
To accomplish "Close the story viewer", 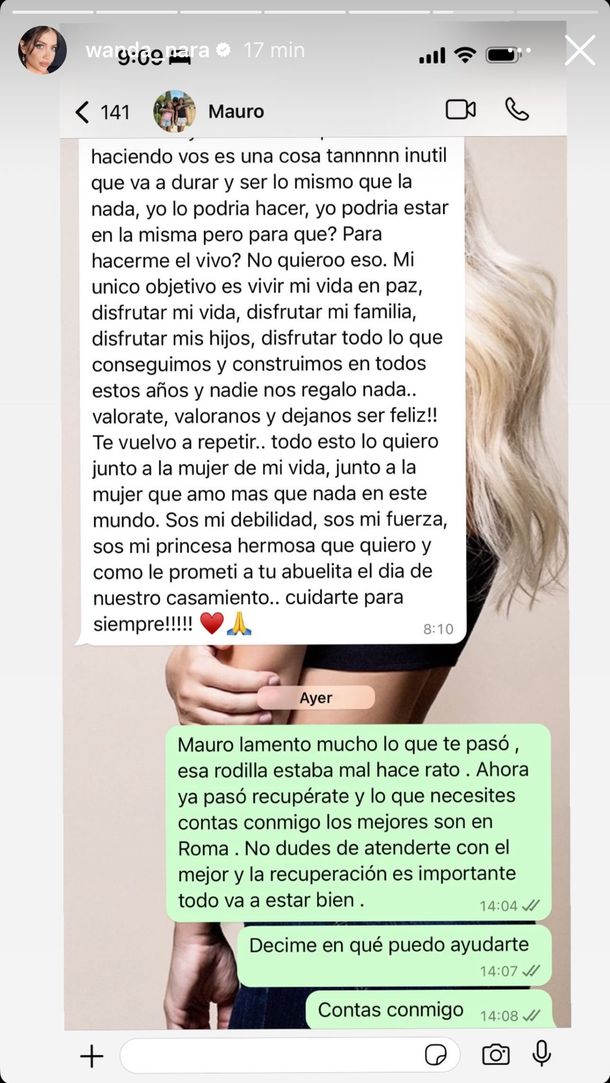I will pyautogui.click(x=579, y=50).
